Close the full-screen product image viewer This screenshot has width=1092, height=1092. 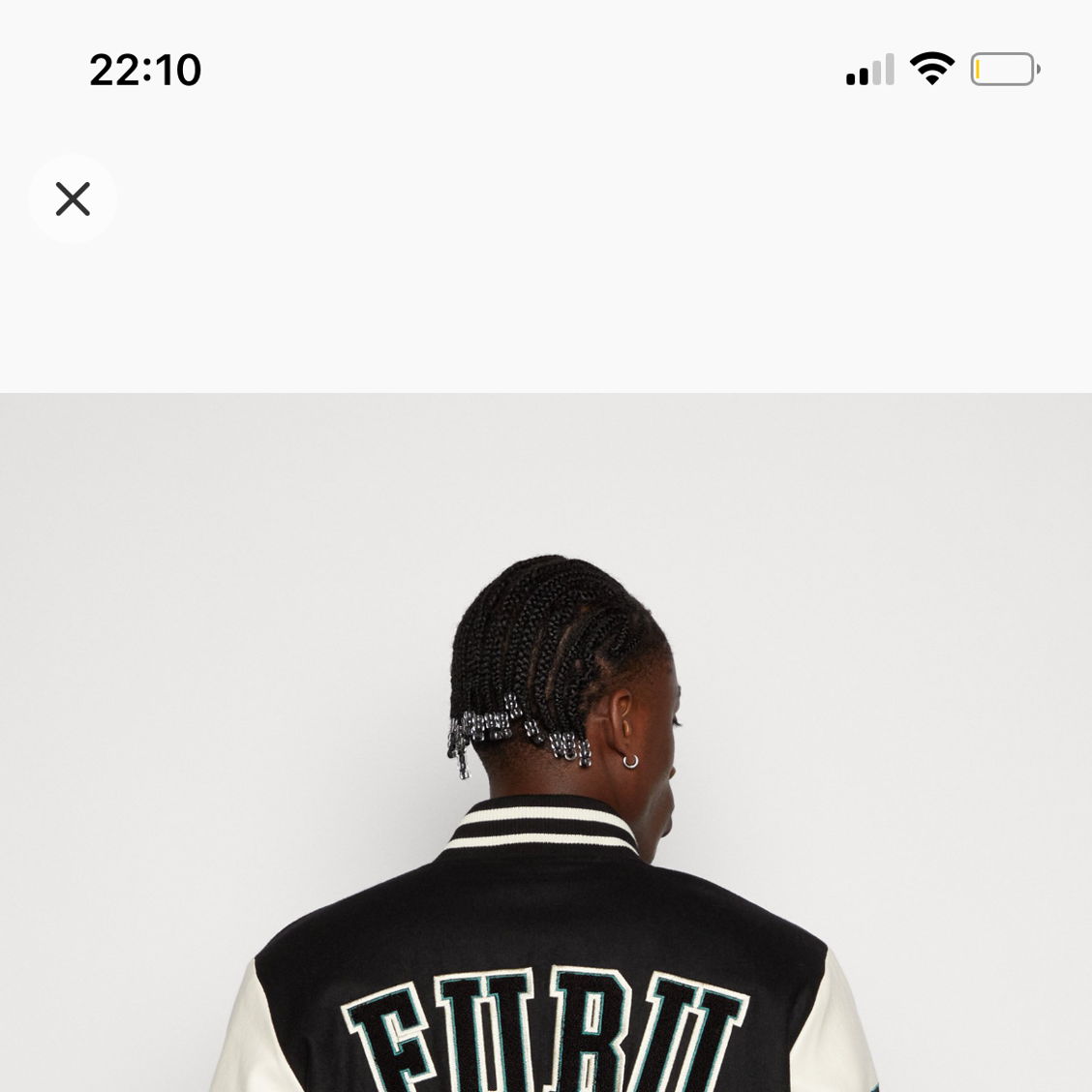click(x=73, y=198)
